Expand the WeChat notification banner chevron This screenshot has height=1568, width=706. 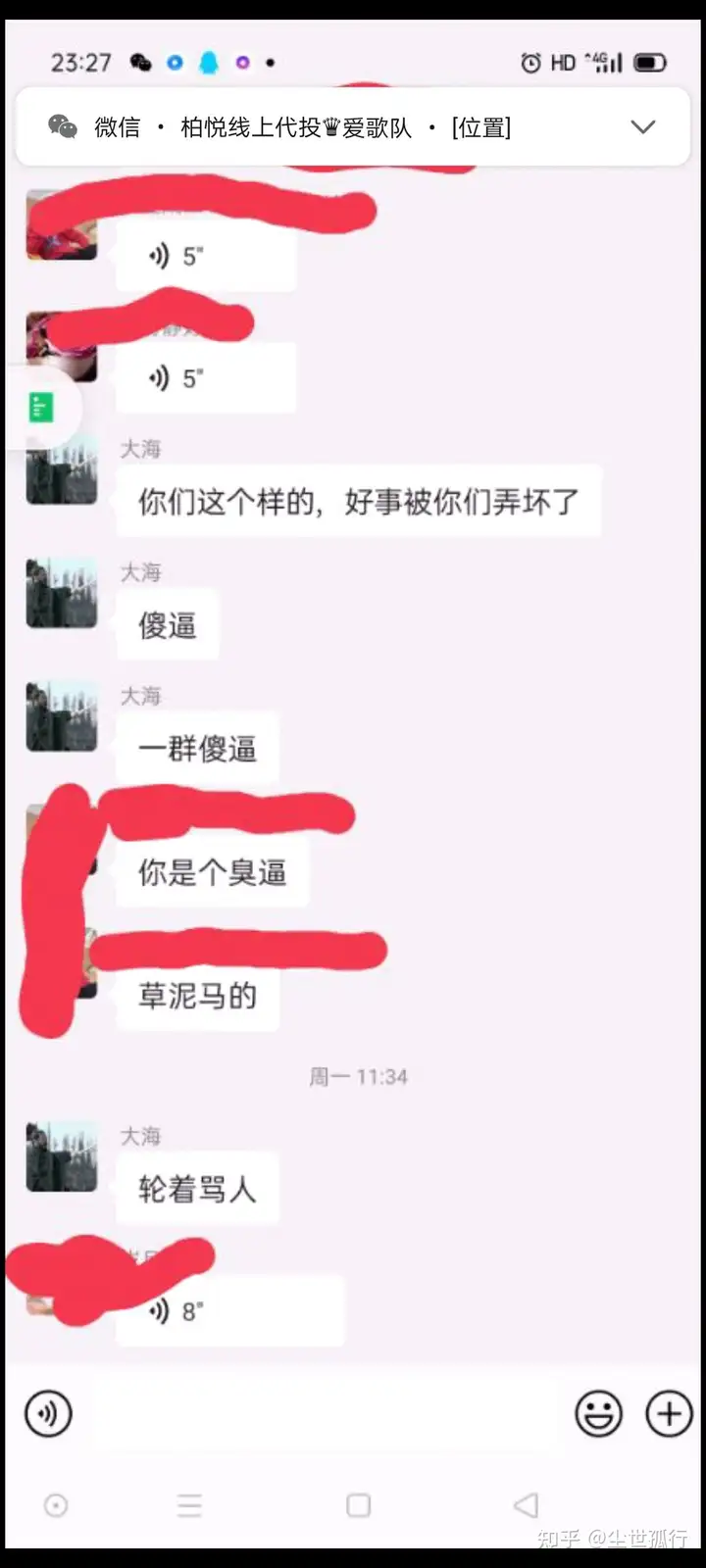(642, 127)
